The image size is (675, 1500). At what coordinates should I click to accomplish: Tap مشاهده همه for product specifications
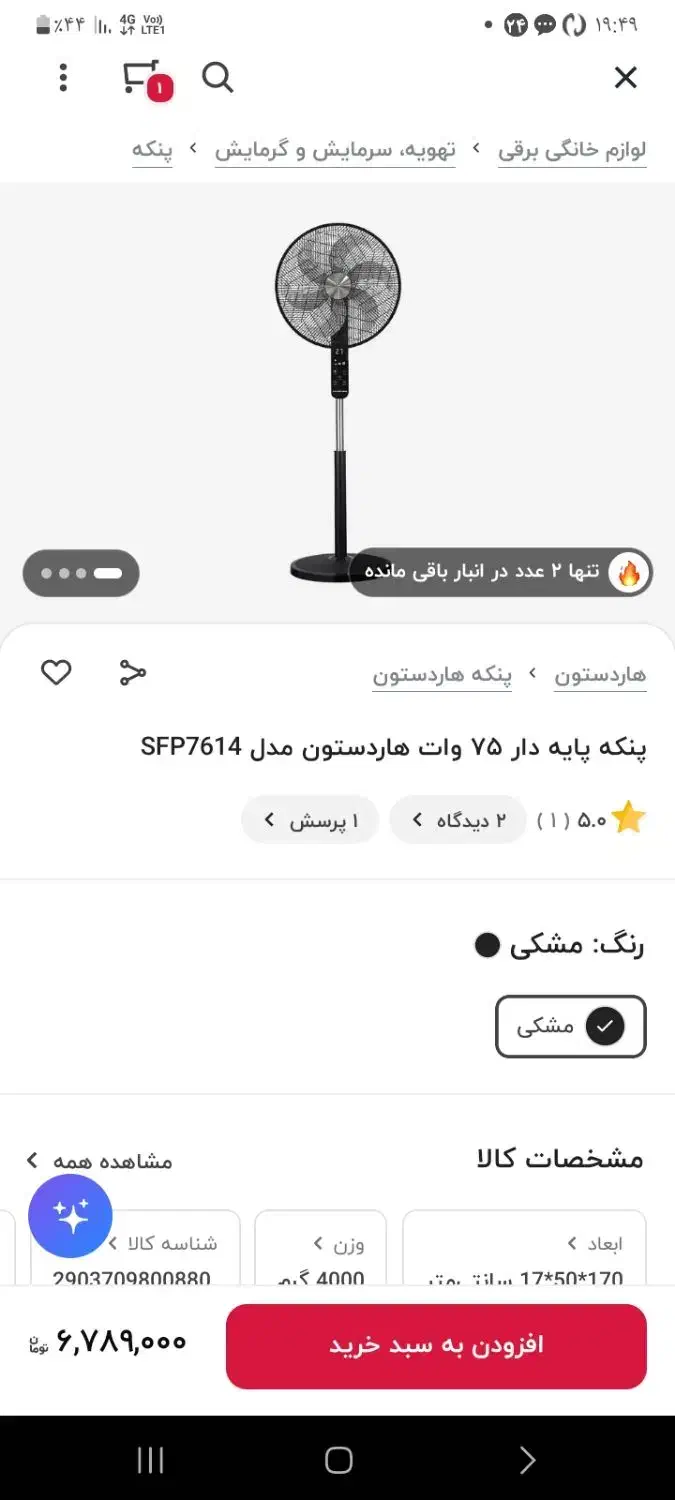click(x=100, y=1160)
